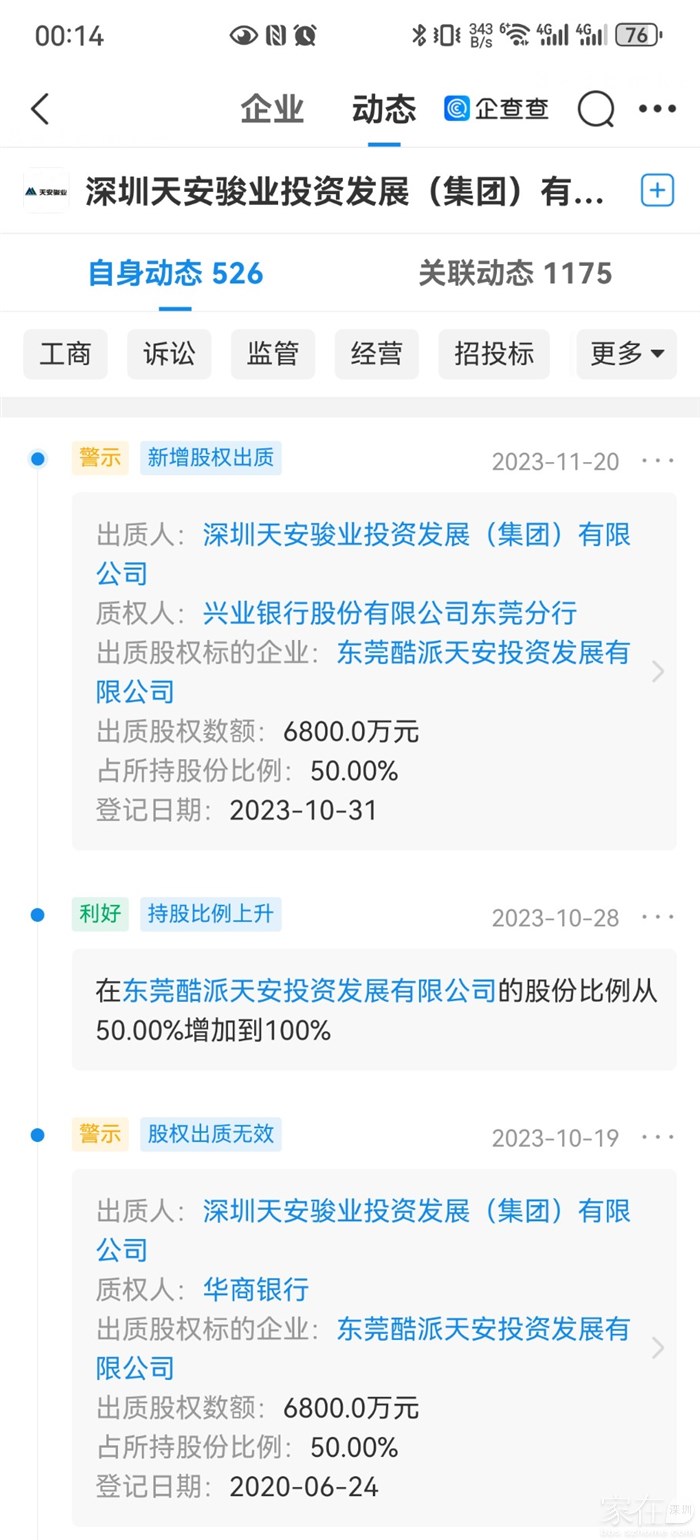Open options for the 2023-10-28 entry
This screenshot has width=700, height=1540.
657,917
